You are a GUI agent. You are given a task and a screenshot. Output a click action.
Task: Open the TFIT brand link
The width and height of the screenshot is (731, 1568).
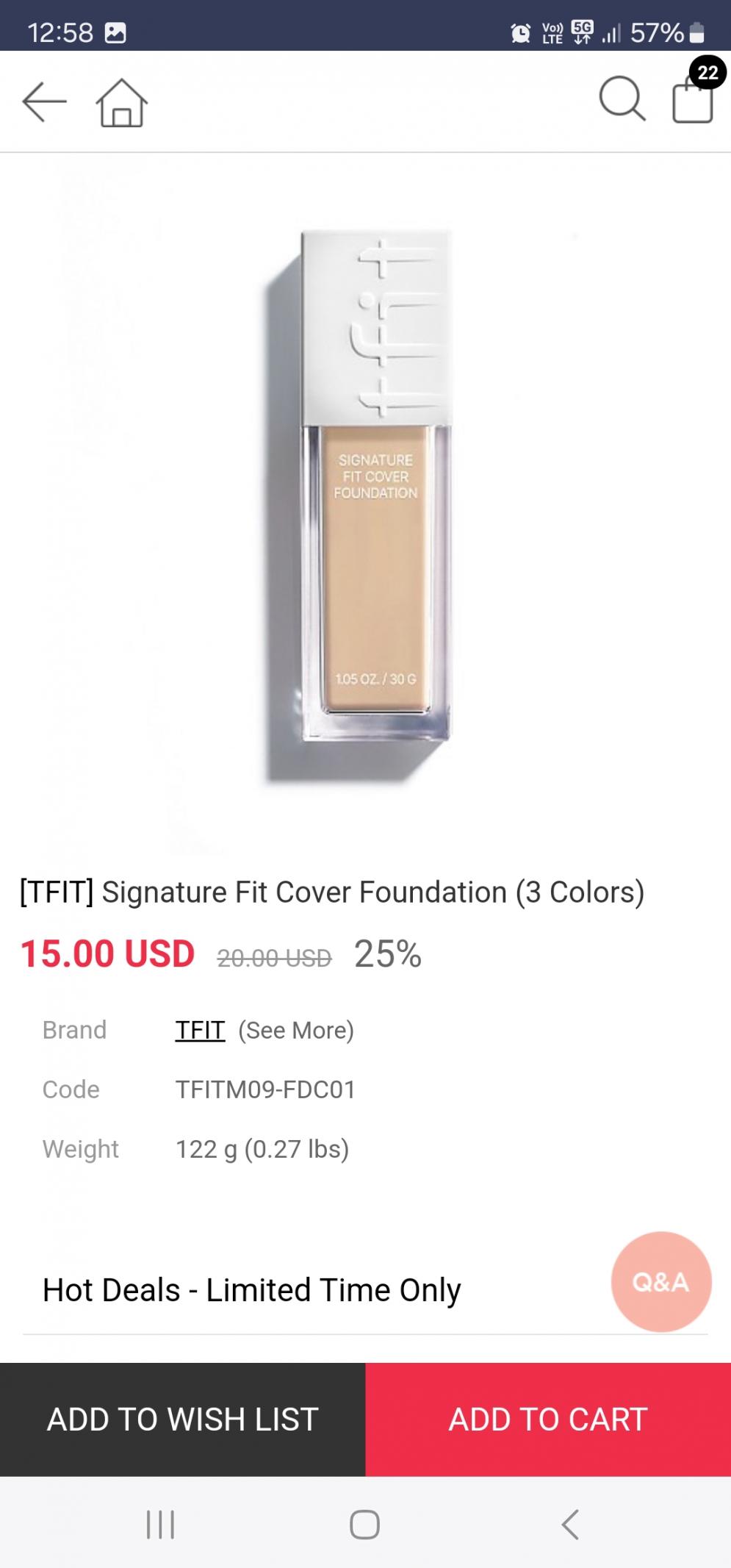(200, 1030)
